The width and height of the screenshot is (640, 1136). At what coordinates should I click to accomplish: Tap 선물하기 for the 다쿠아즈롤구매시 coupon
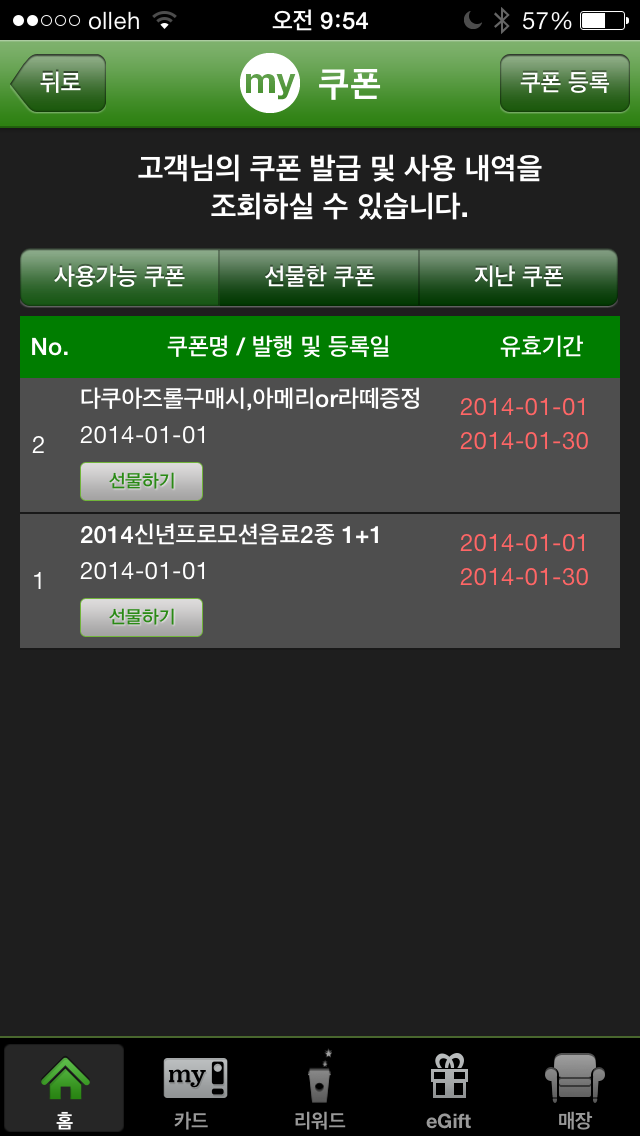pos(141,481)
